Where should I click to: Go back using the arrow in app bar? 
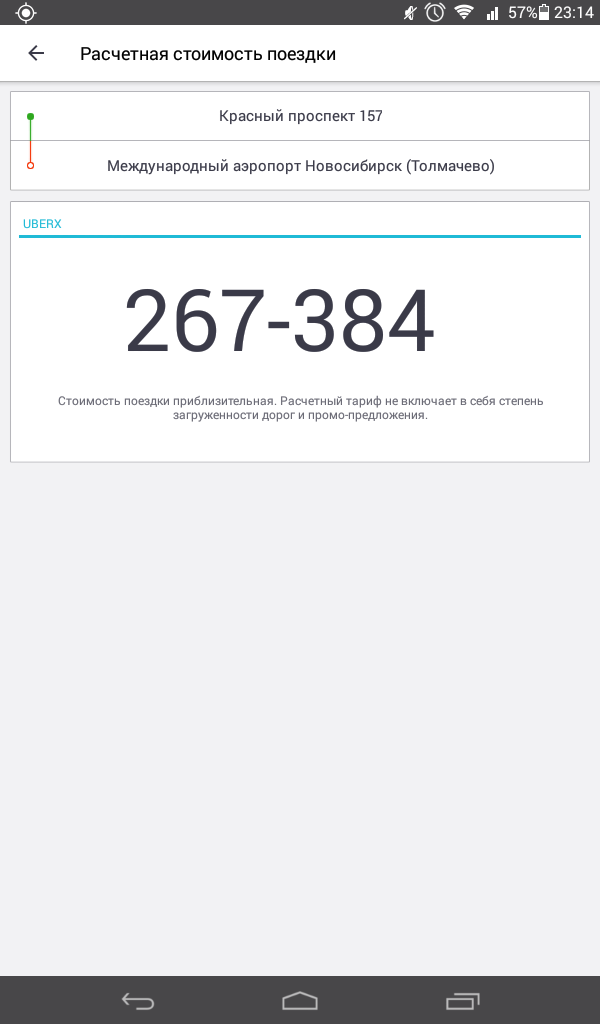pyautogui.click(x=36, y=54)
